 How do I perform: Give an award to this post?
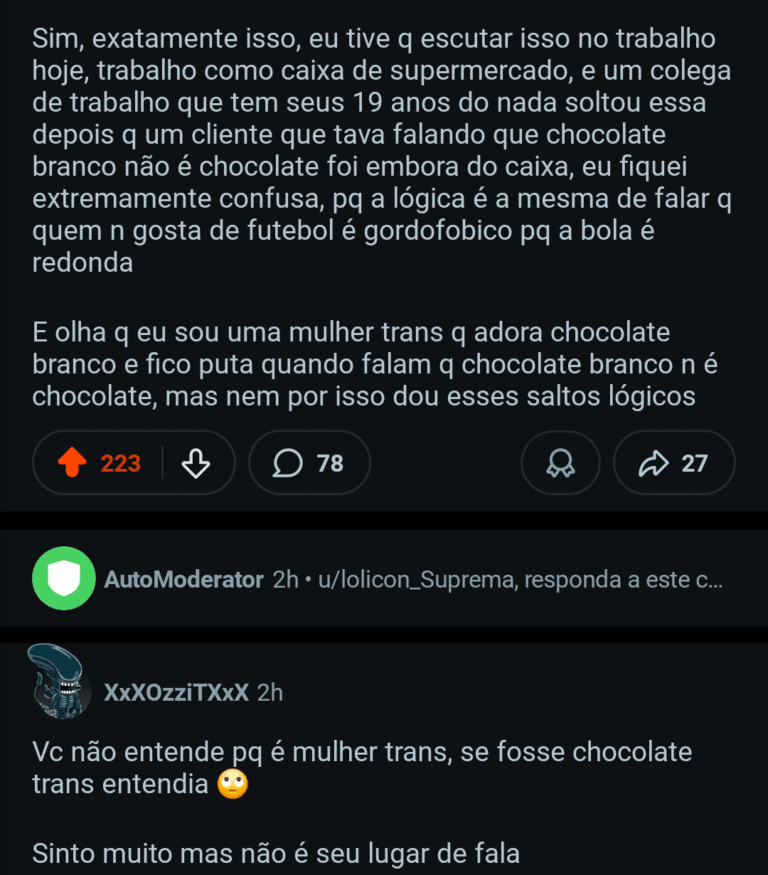[560, 463]
